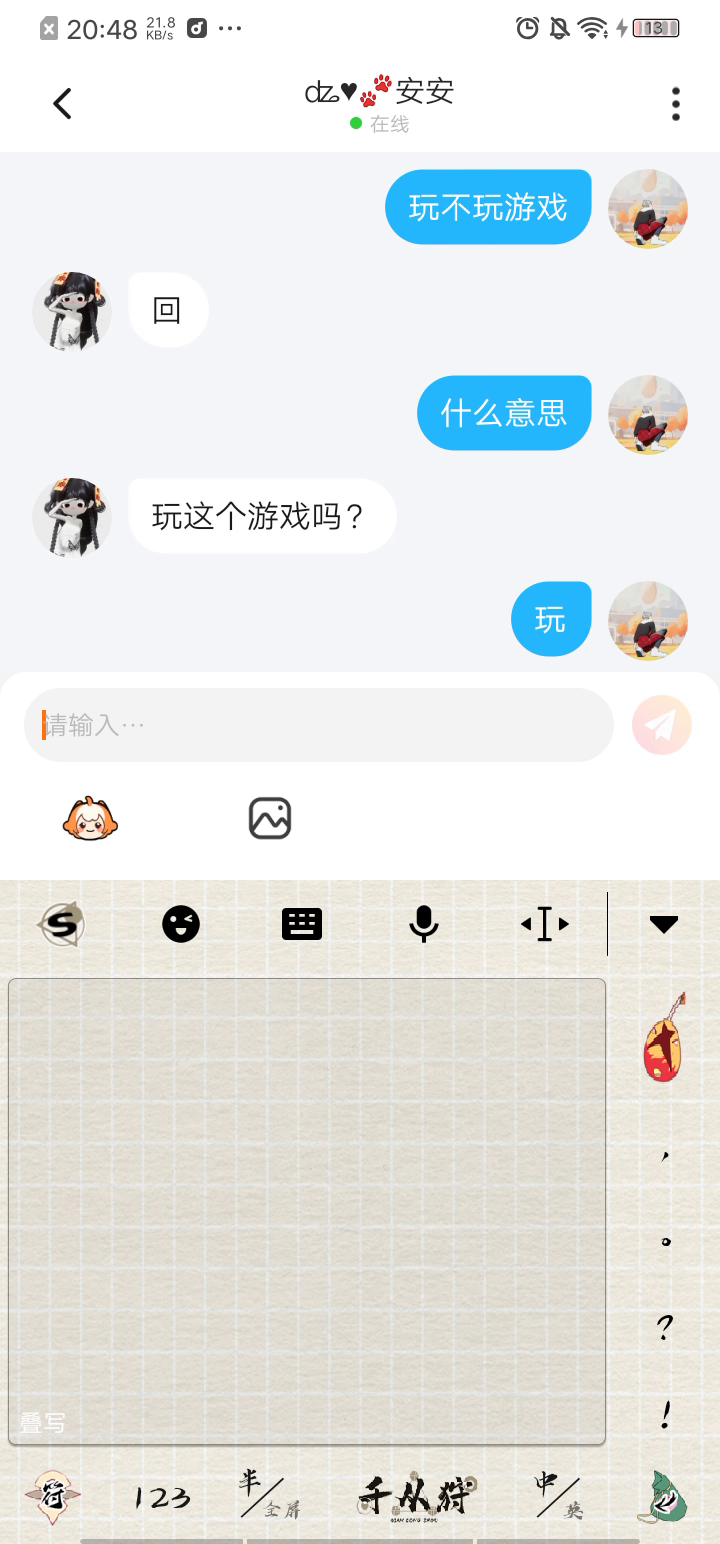Go back from the chat with 安安
Image resolution: width=720 pixels, height=1544 pixels.
coord(62,103)
